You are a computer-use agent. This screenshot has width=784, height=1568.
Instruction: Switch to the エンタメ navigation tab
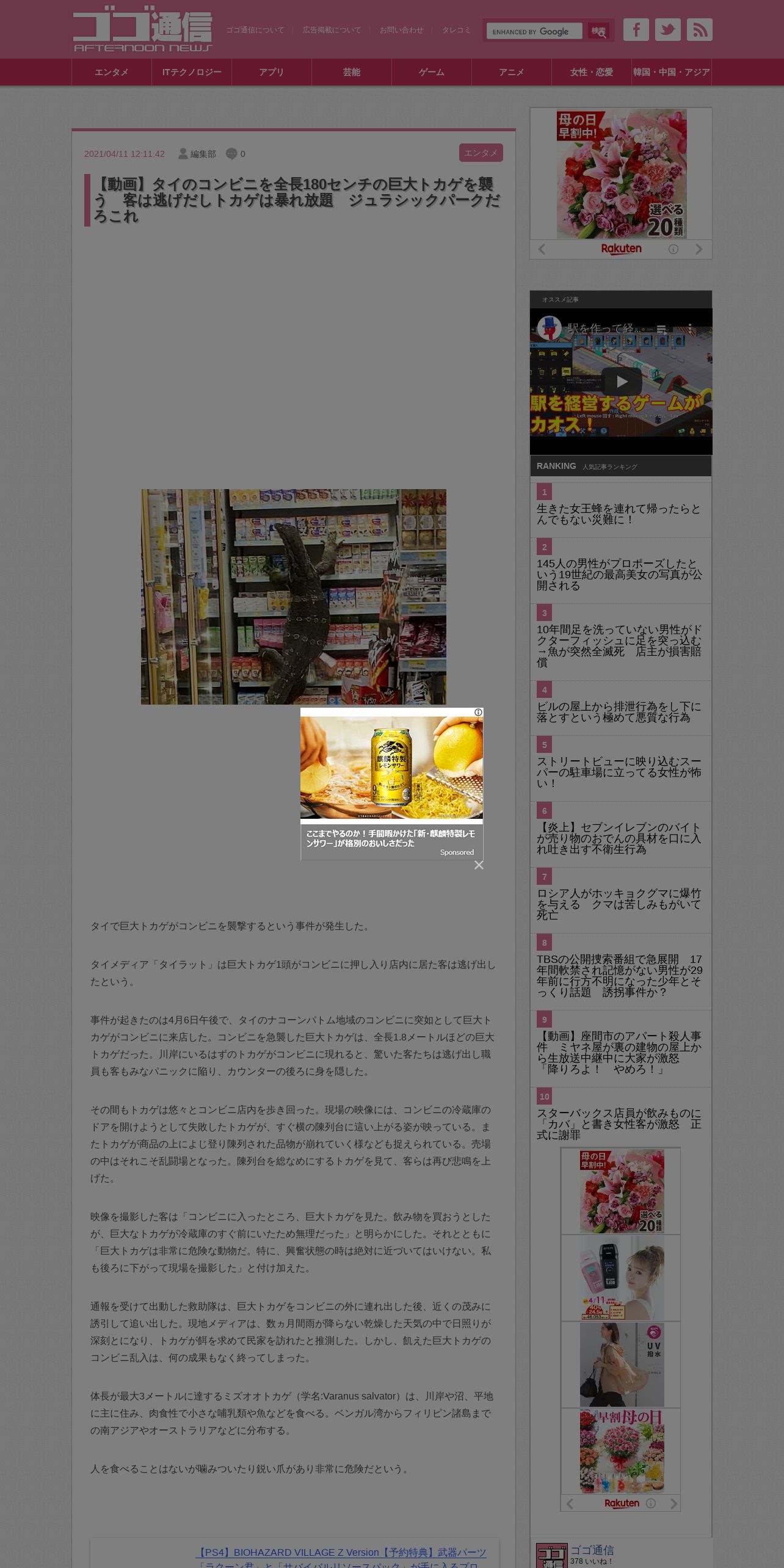tap(112, 72)
